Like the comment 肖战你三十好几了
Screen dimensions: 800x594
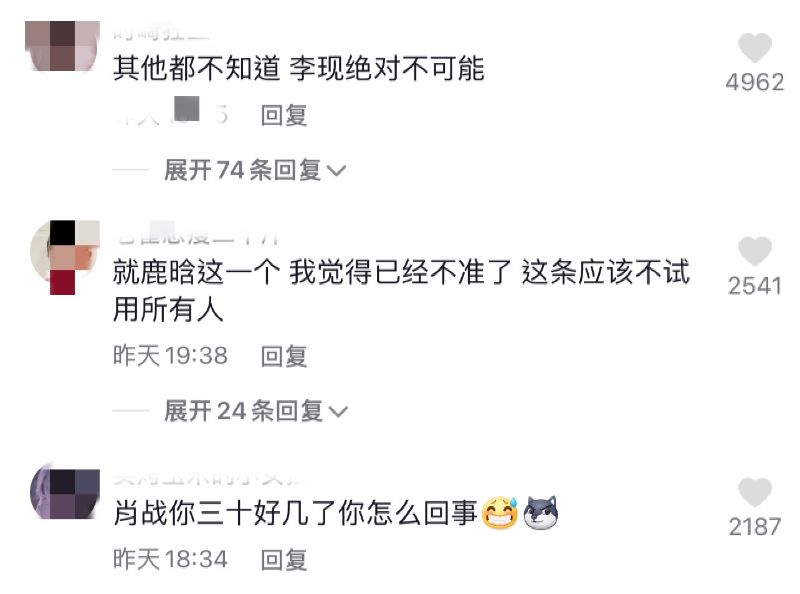pyautogui.click(x=755, y=493)
